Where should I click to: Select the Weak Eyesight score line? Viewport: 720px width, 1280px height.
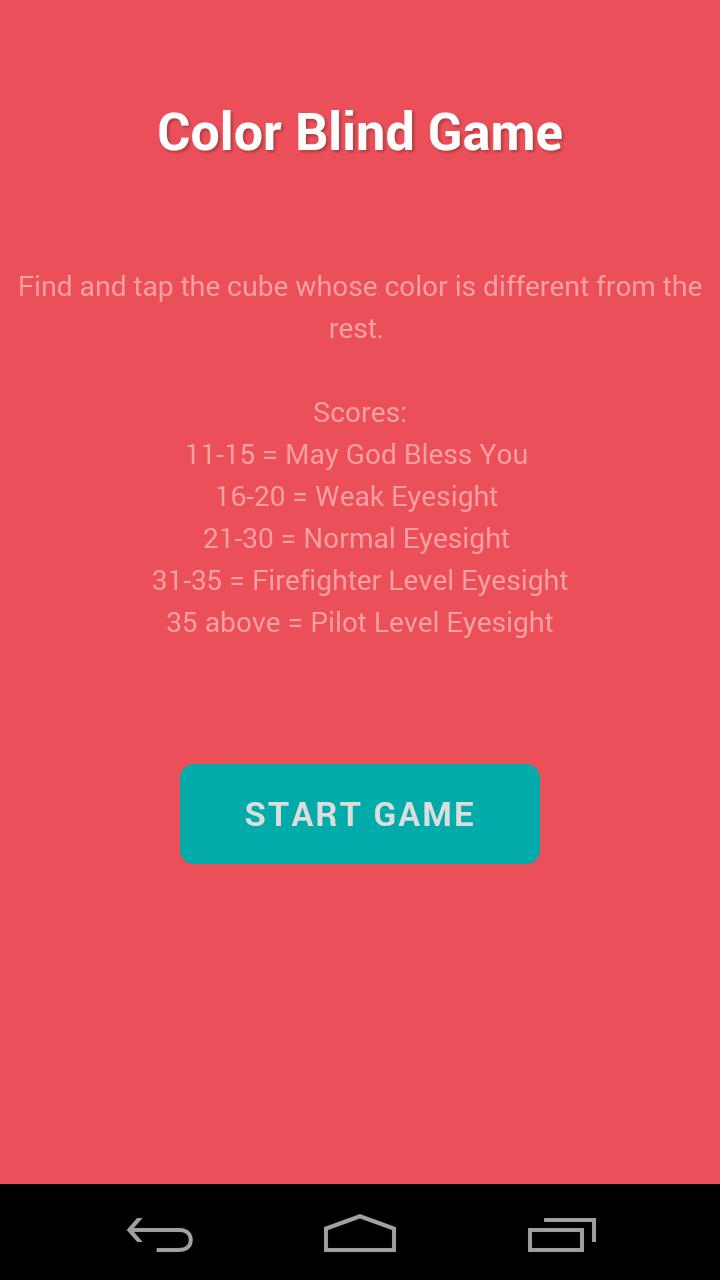[x=358, y=496]
